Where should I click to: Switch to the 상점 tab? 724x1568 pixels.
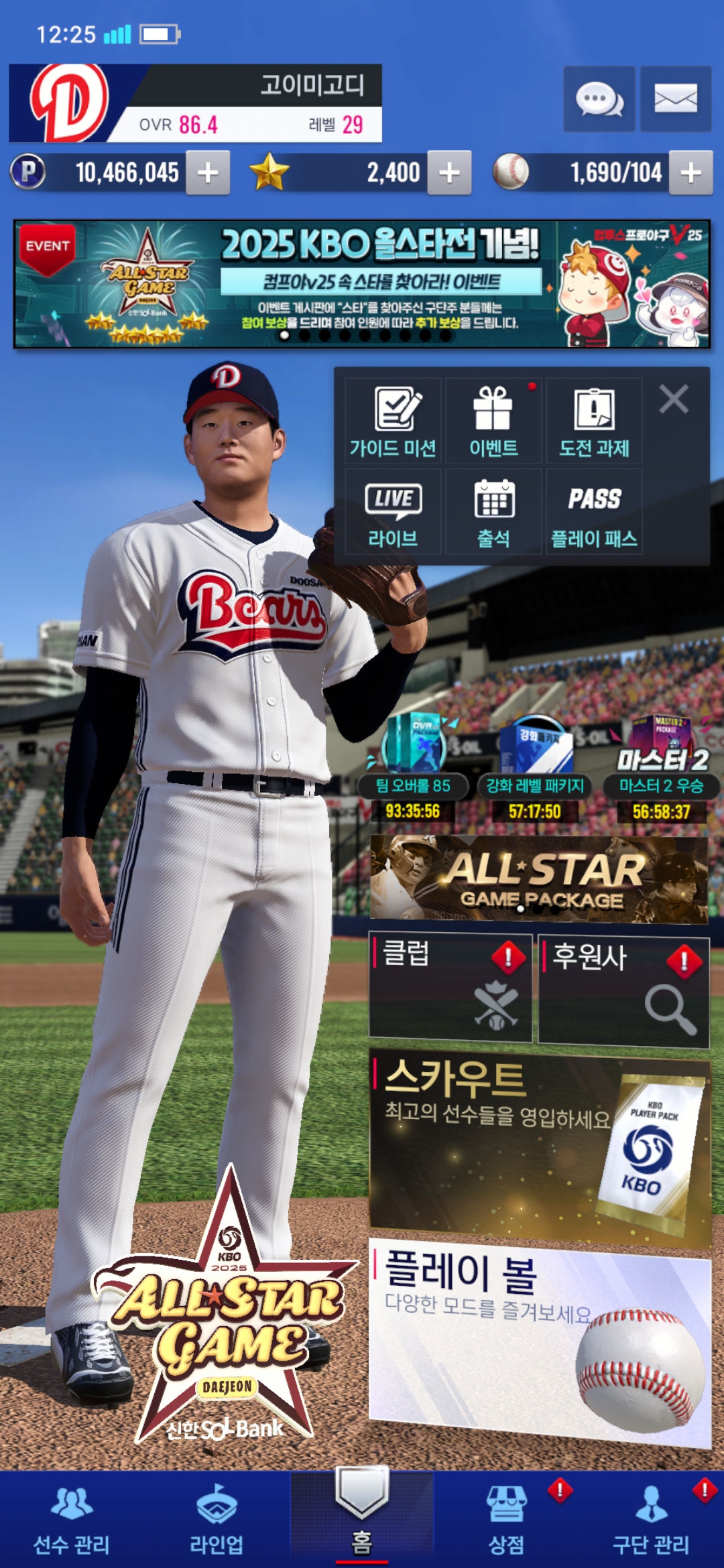click(507, 1521)
